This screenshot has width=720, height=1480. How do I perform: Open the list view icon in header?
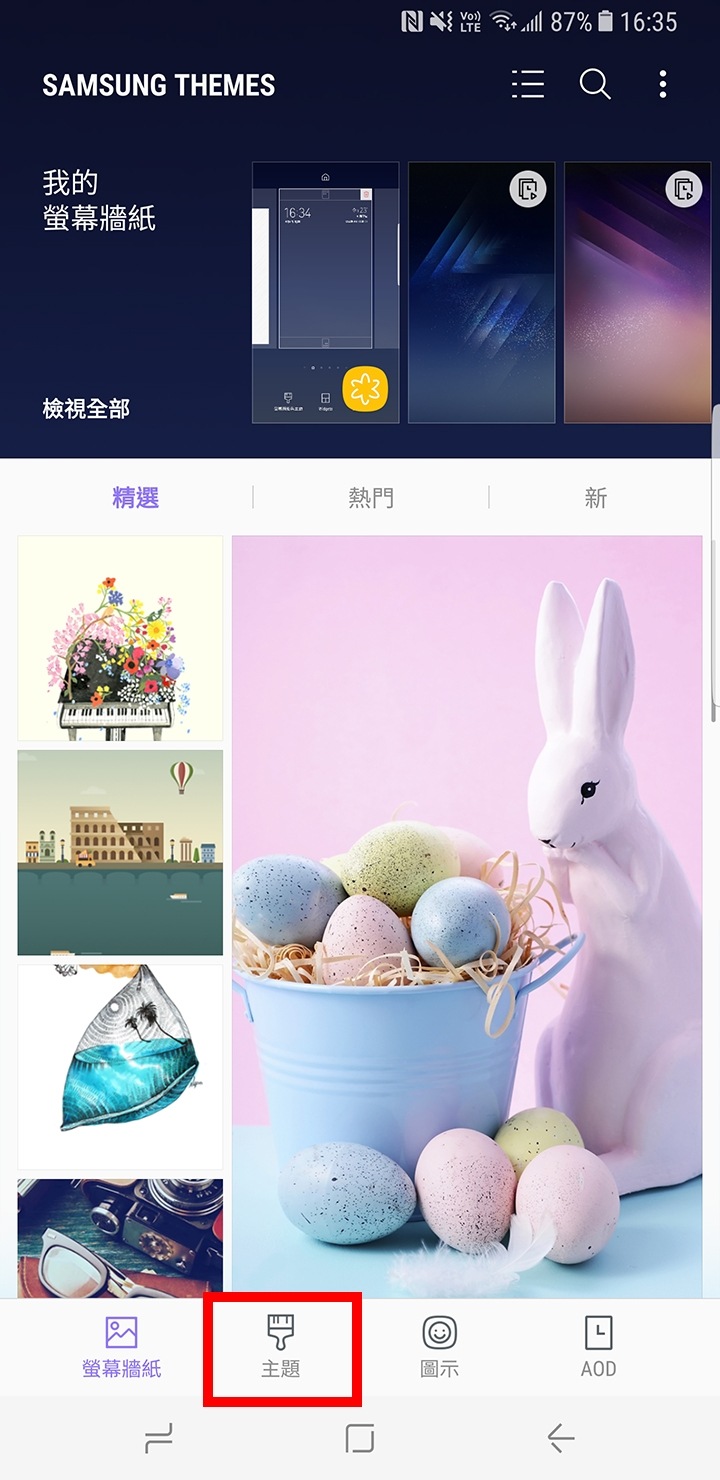[528, 85]
